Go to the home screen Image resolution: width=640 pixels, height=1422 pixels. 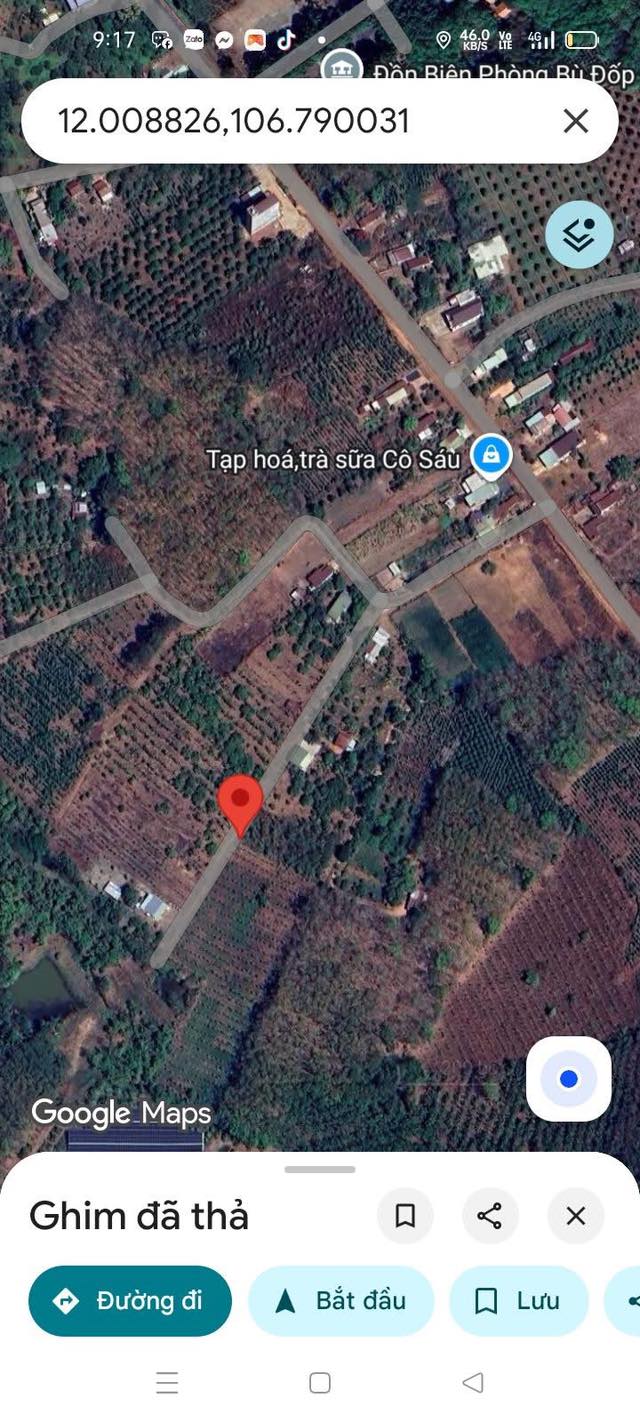click(320, 1383)
